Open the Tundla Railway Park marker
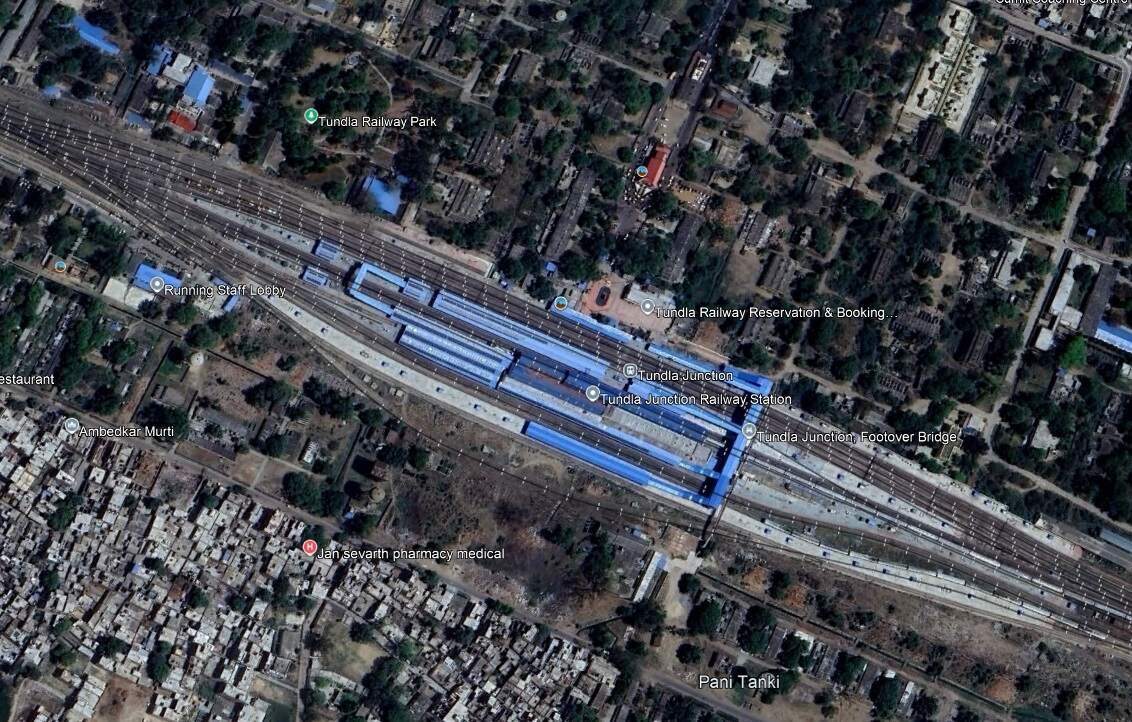Image resolution: width=1132 pixels, height=722 pixels. (x=311, y=116)
